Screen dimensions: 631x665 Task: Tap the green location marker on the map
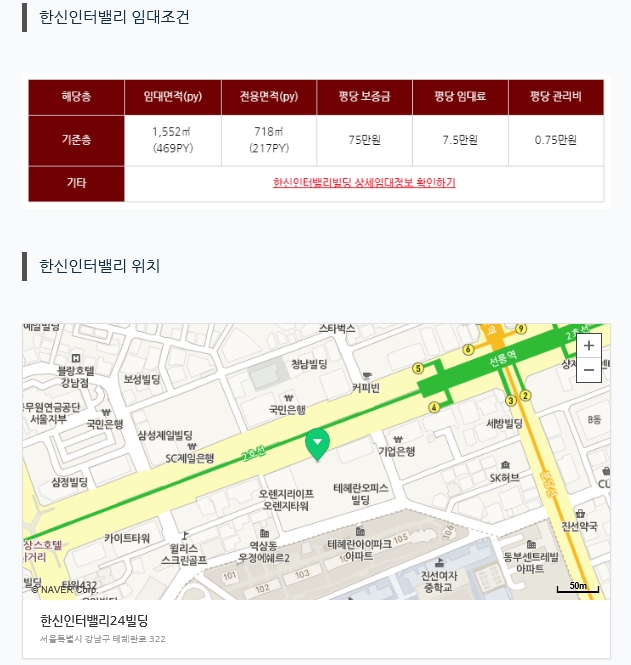[x=317, y=444]
